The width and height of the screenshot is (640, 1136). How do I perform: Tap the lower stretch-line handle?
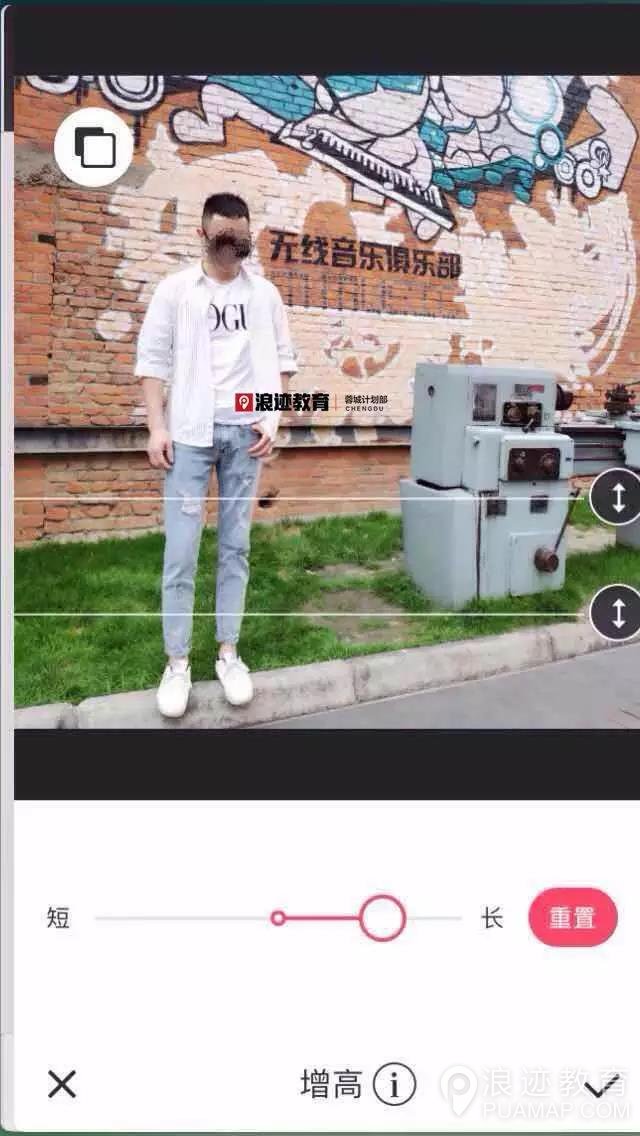tap(616, 613)
